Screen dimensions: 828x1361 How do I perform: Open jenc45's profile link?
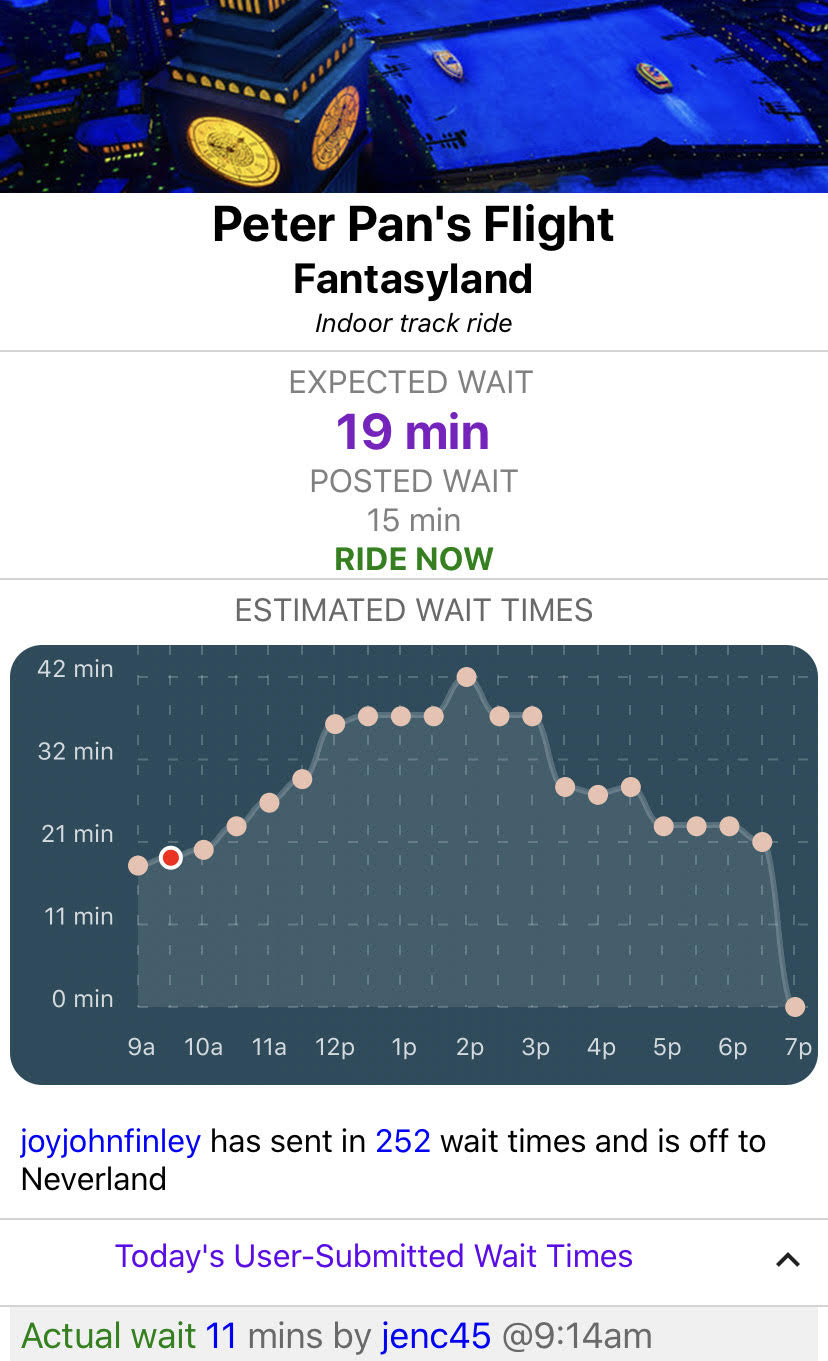pos(435,1336)
